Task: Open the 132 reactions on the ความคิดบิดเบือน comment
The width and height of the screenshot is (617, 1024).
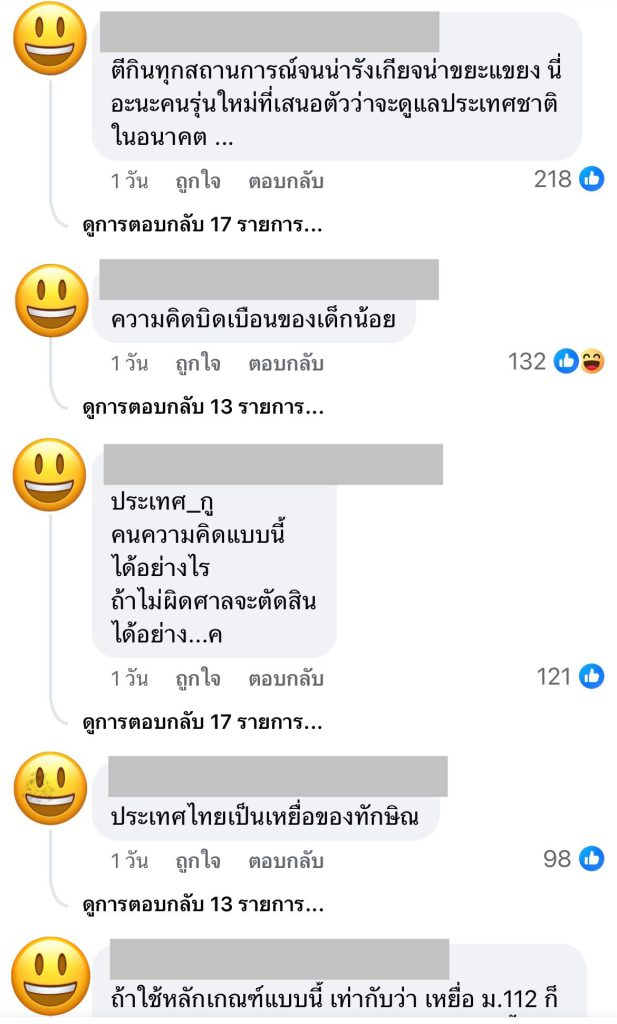Action: (556, 361)
